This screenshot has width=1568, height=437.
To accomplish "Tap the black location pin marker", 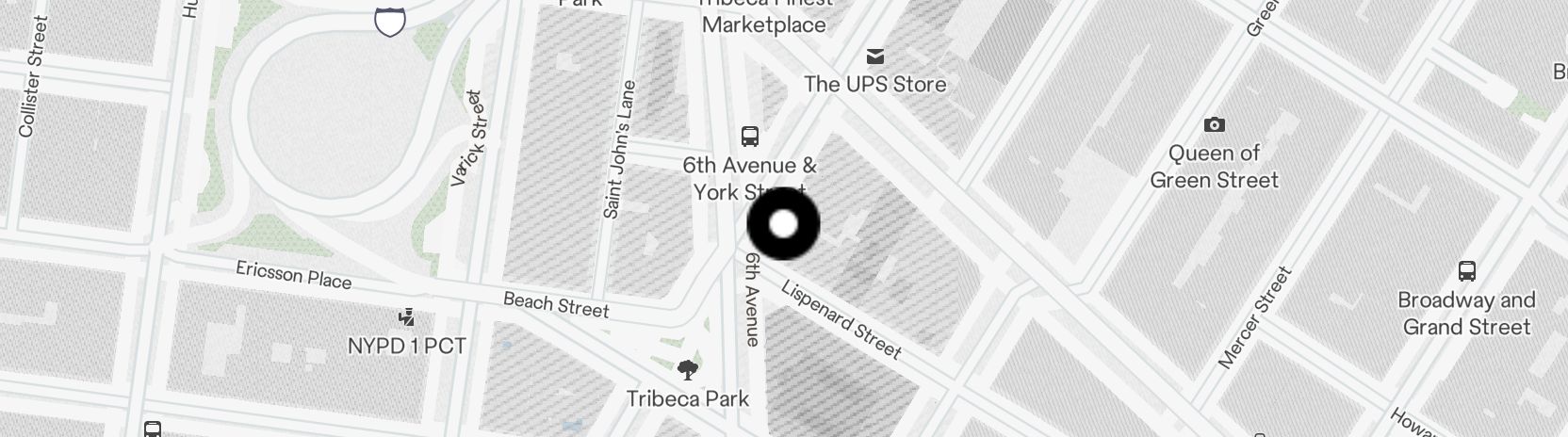I will (783, 224).
